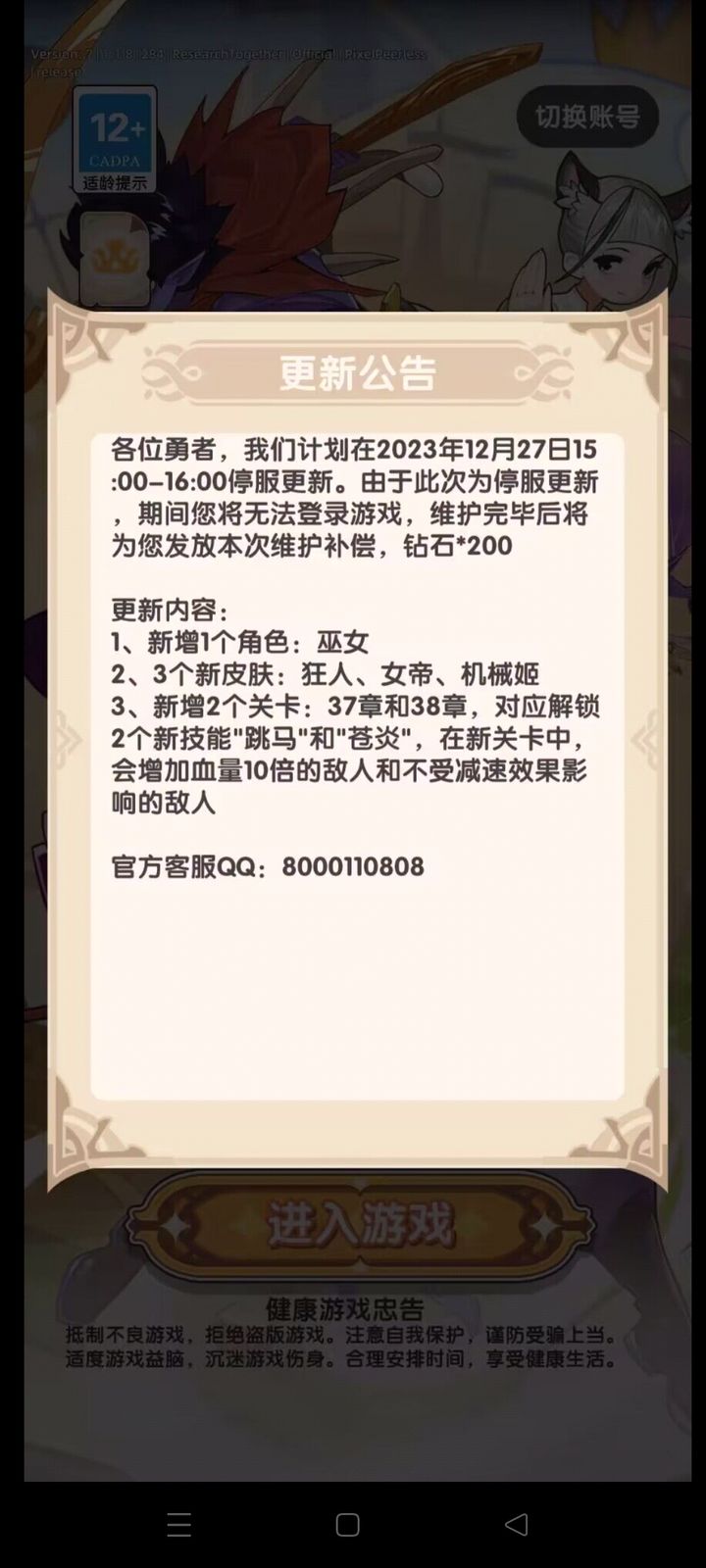Screen dimensions: 706x1568
Task: Go back using the system back button
Action: coord(517,1524)
